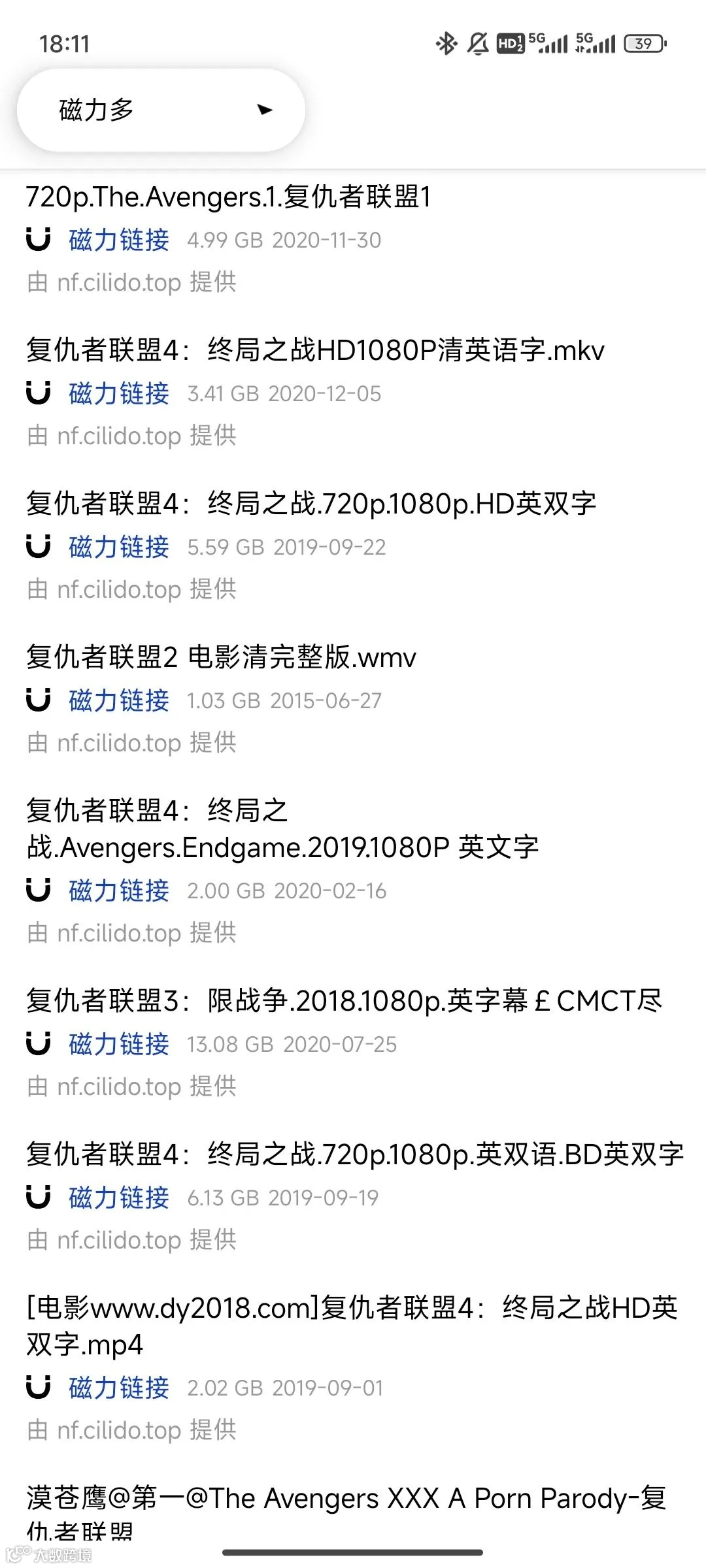Tap 磁力链接 for the 5.59 GB result
Screen dimensions: 706x1568
click(x=118, y=547)
